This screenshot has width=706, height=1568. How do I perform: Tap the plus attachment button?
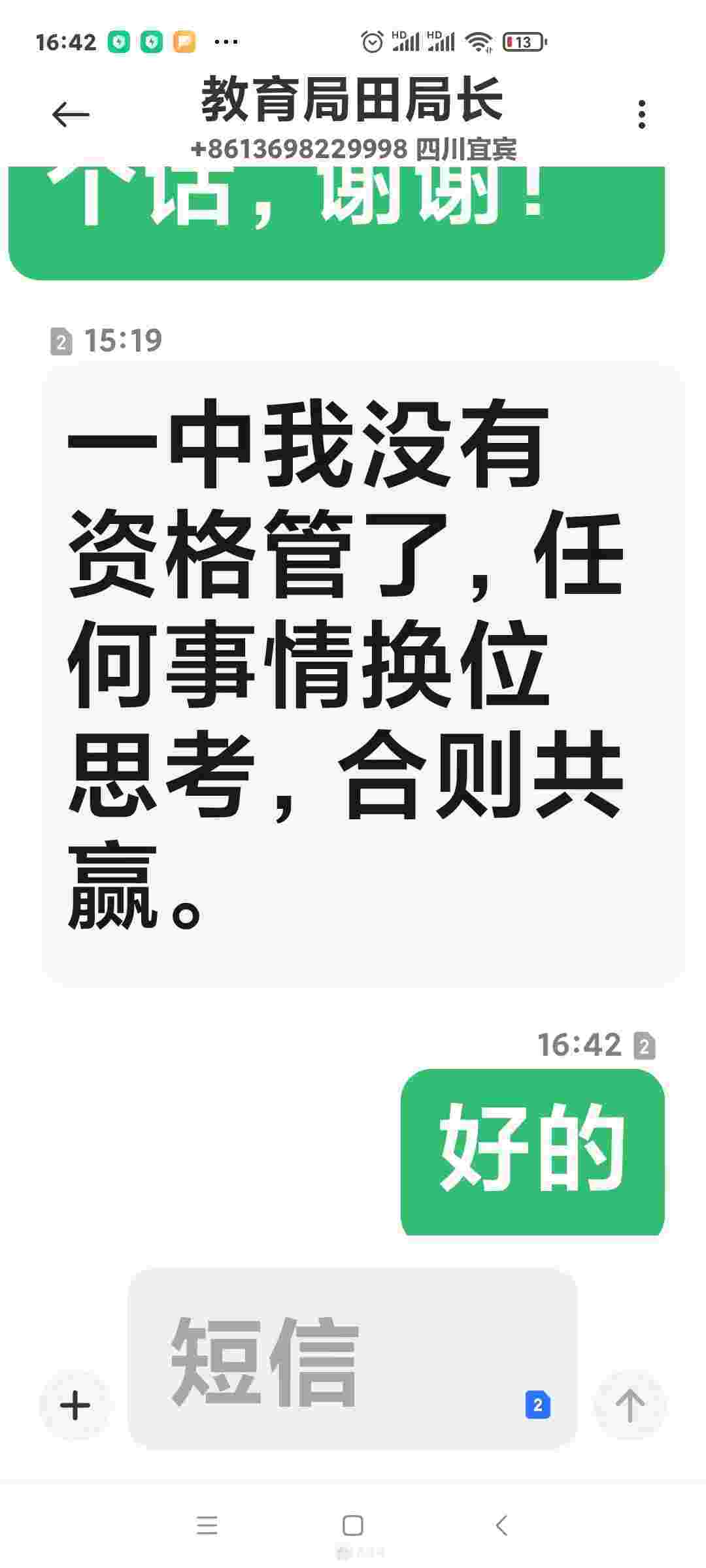tap(75, 1405)
